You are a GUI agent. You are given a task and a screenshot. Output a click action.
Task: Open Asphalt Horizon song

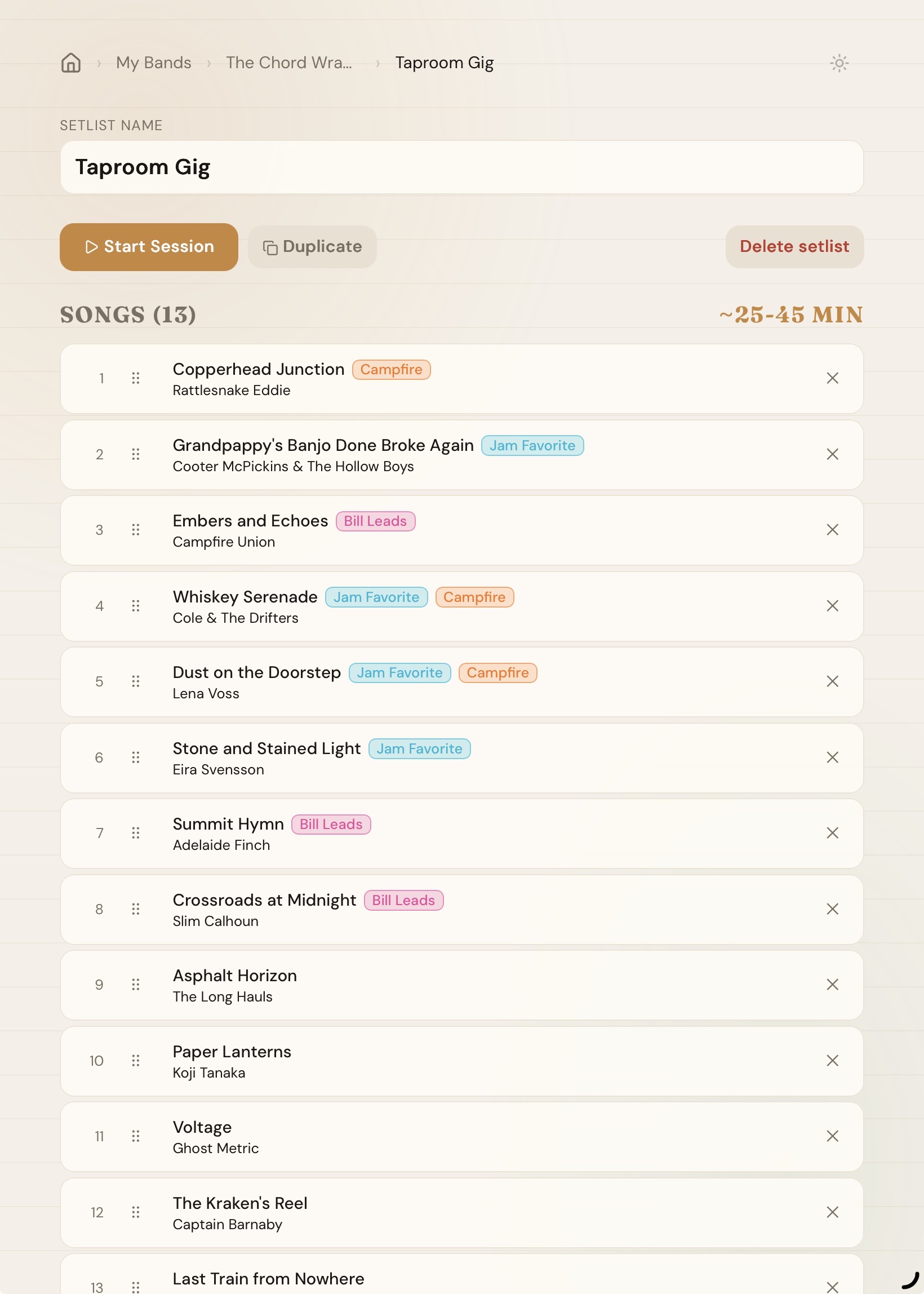[234, 976]
